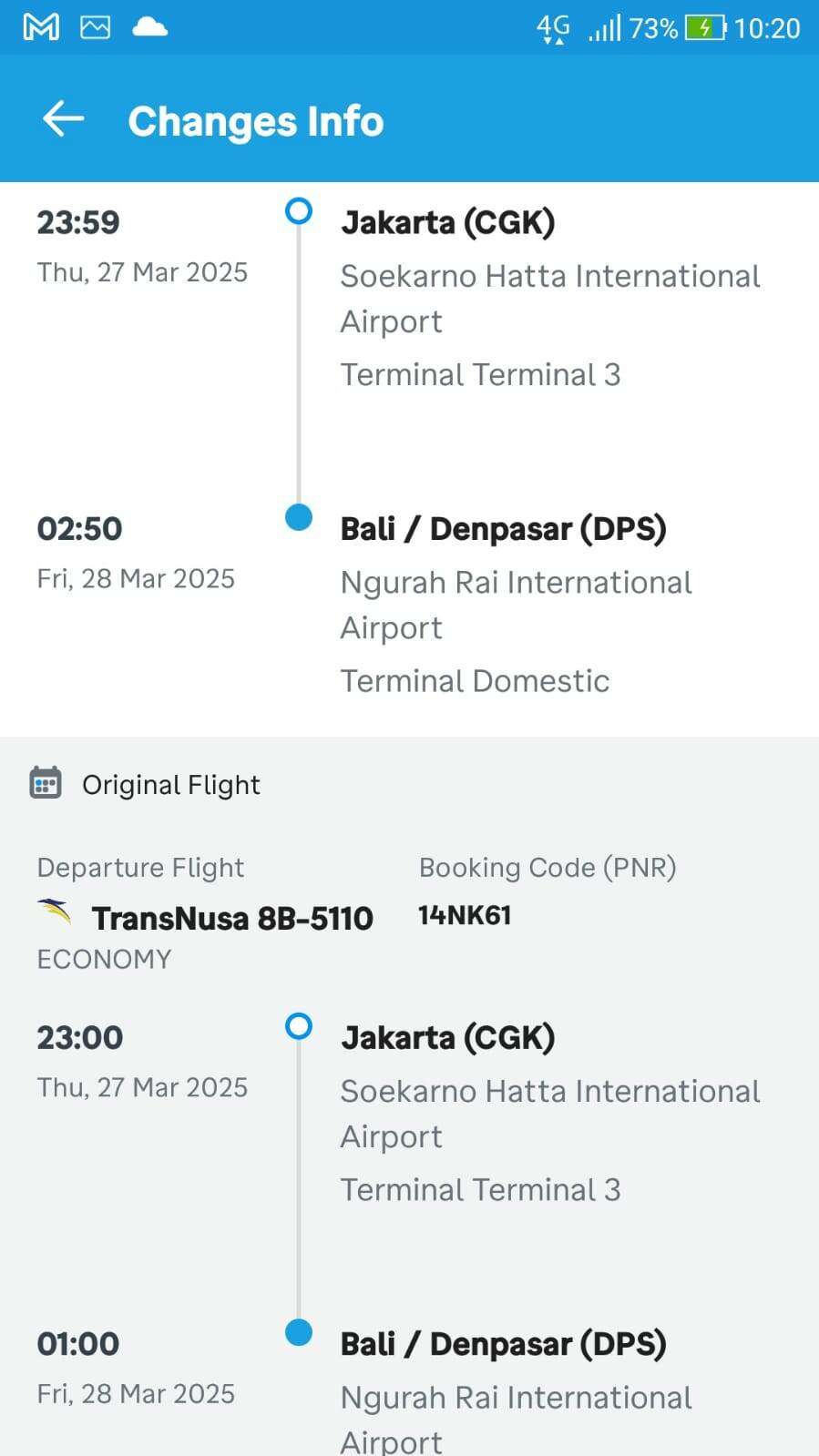
Task: Go back from Changes Info
Action: click(63, 119)
